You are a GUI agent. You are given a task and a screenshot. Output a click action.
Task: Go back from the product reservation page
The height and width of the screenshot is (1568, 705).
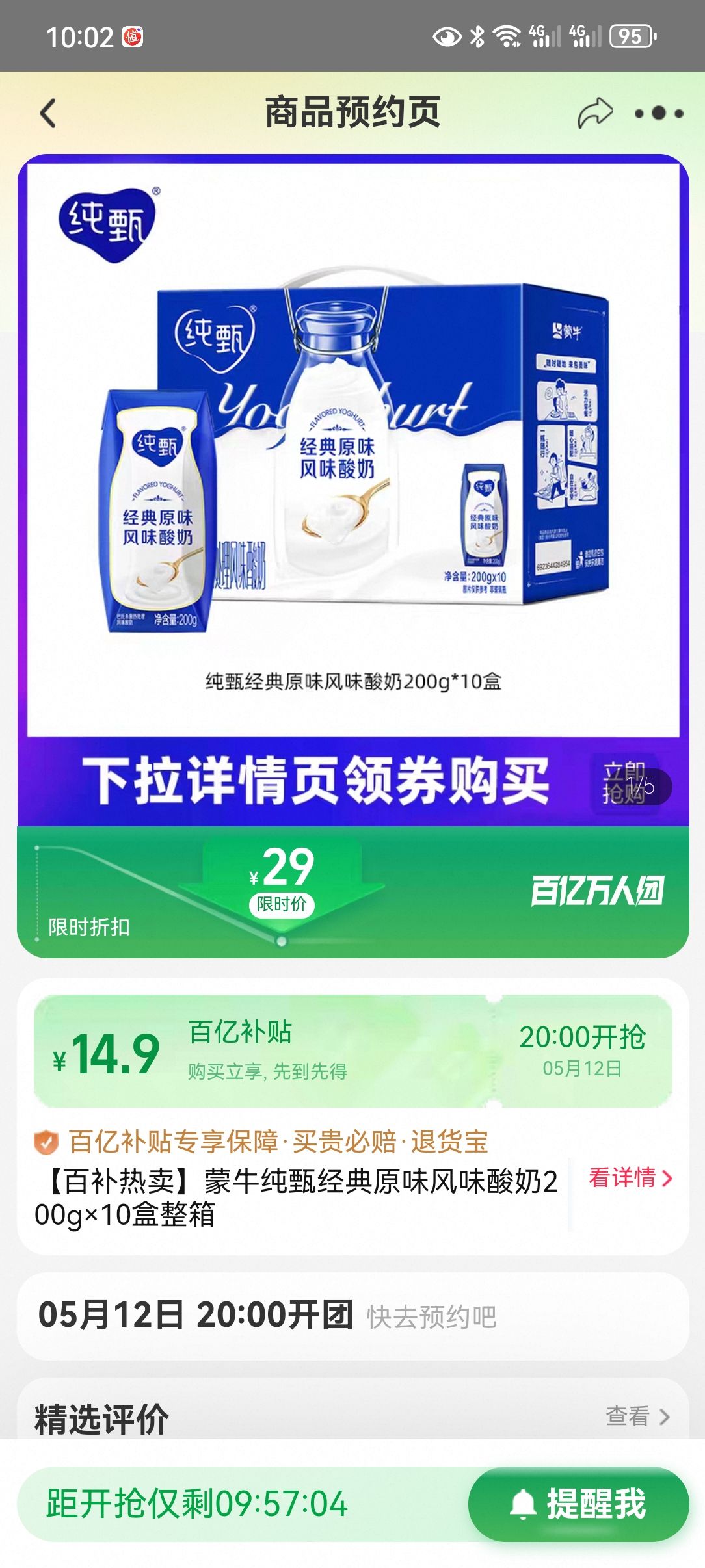48,113
